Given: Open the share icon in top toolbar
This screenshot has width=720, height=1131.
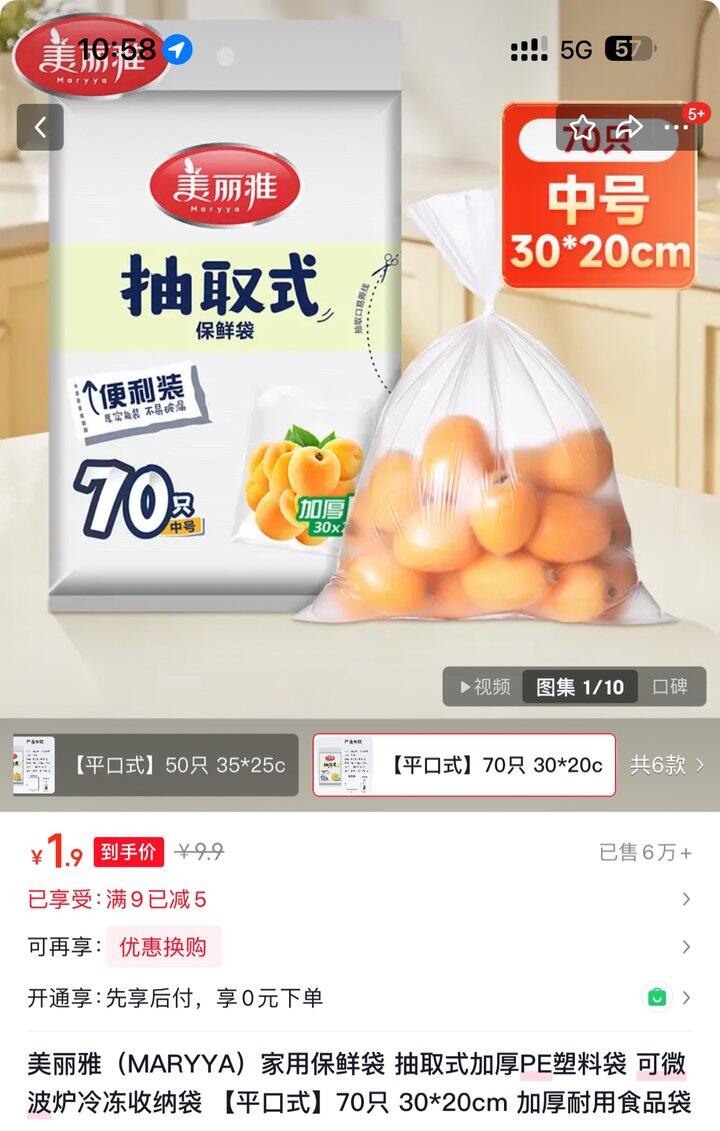Looking at the screenshot, I should [x=629, y=127].
